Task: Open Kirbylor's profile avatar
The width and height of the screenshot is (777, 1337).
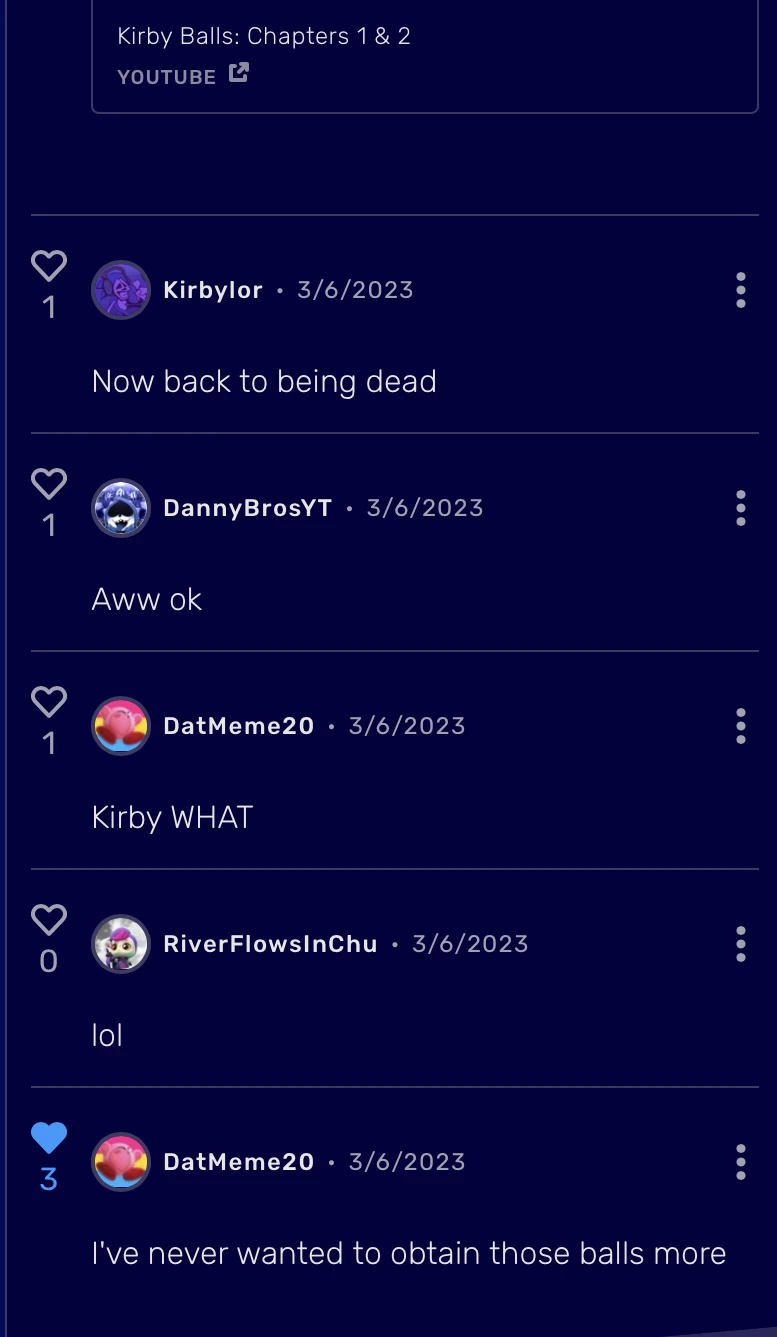Action: (x=120, y=290)
